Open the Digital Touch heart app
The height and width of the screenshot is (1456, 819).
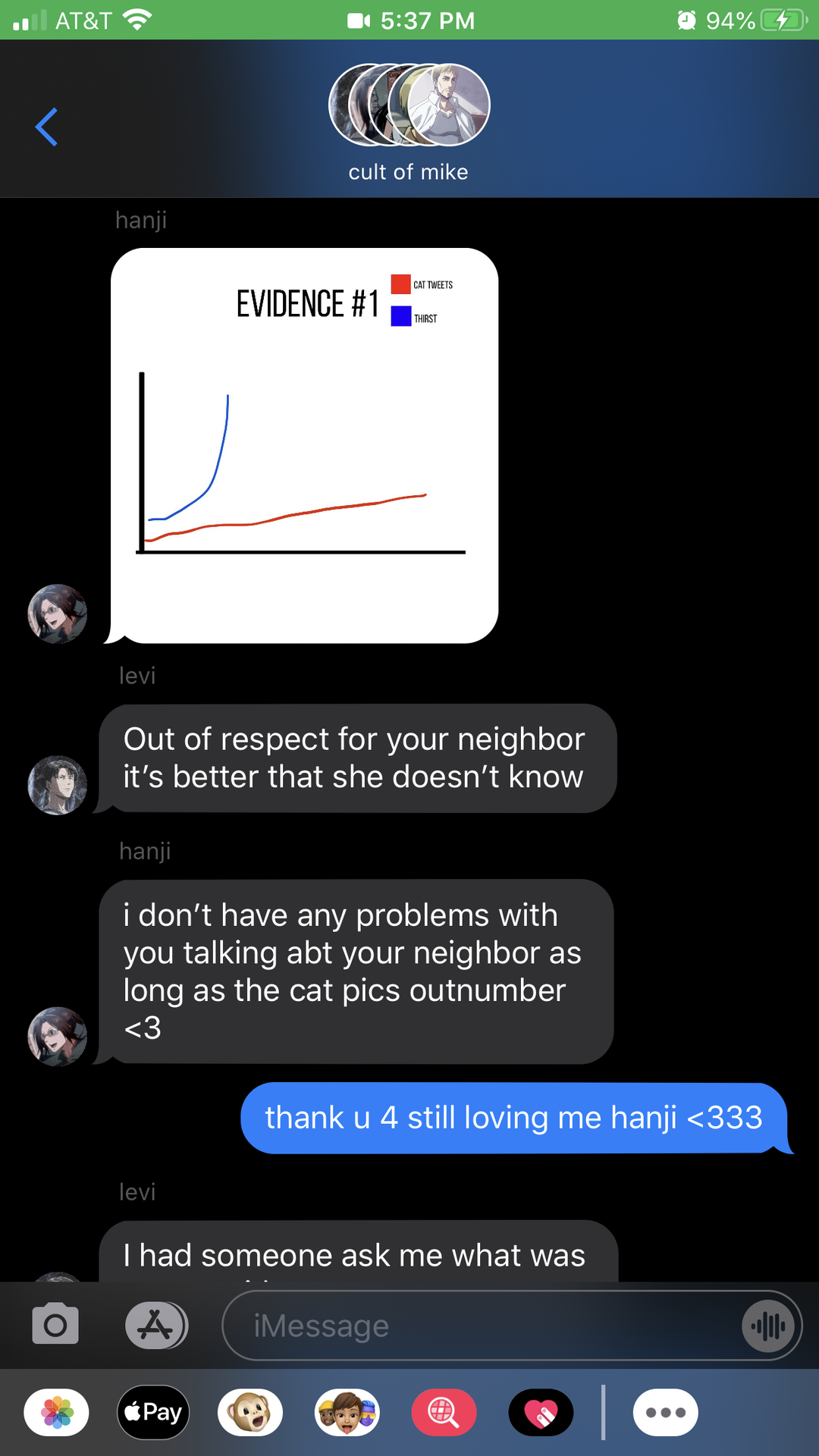click(541, 1413)
